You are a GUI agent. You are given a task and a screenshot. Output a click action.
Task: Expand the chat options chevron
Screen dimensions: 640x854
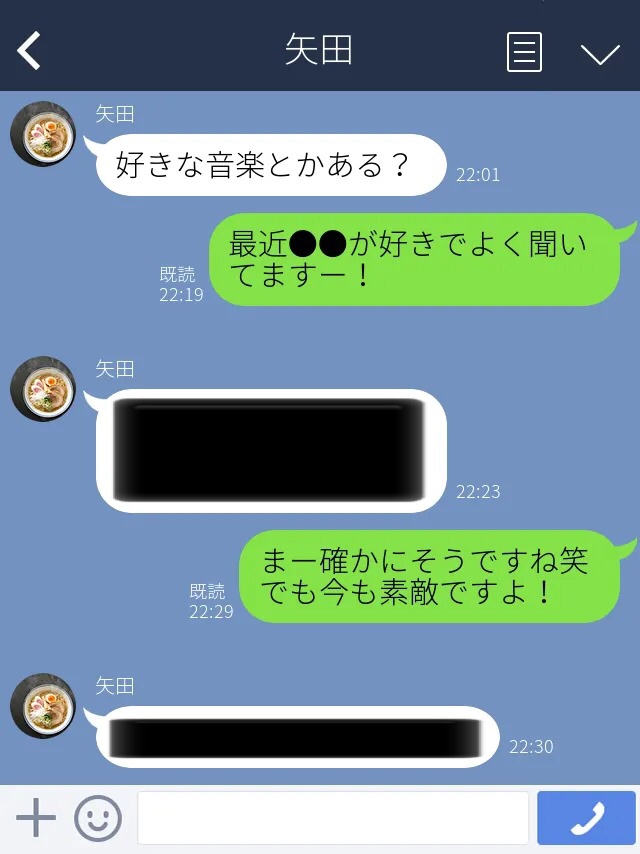coord(600,53)
